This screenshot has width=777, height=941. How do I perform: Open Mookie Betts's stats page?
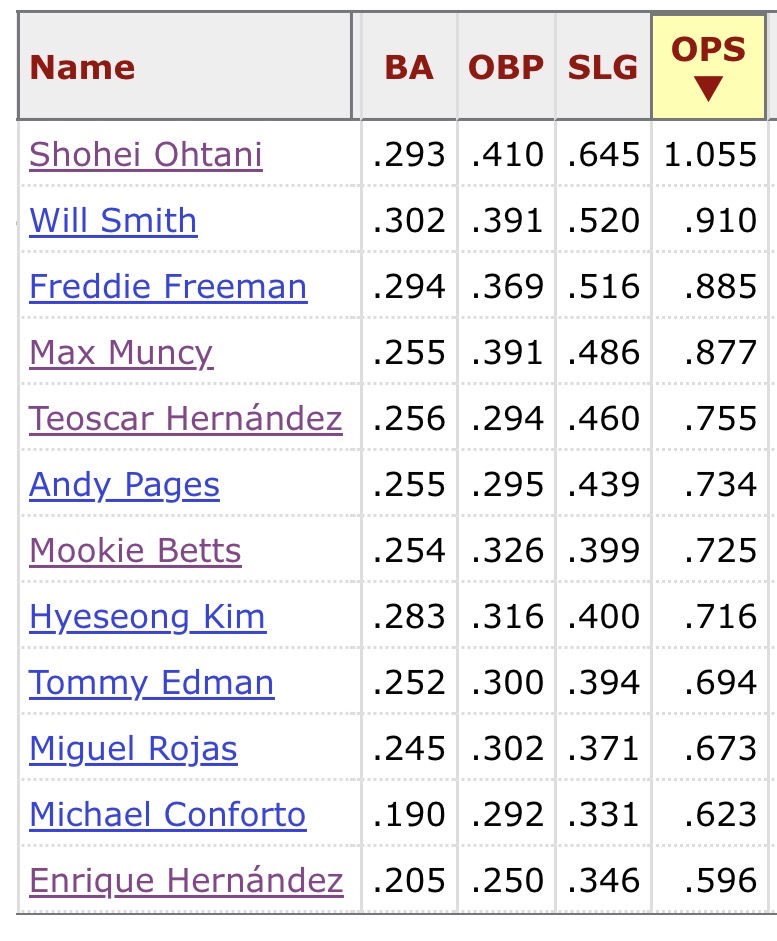(135, 551)
